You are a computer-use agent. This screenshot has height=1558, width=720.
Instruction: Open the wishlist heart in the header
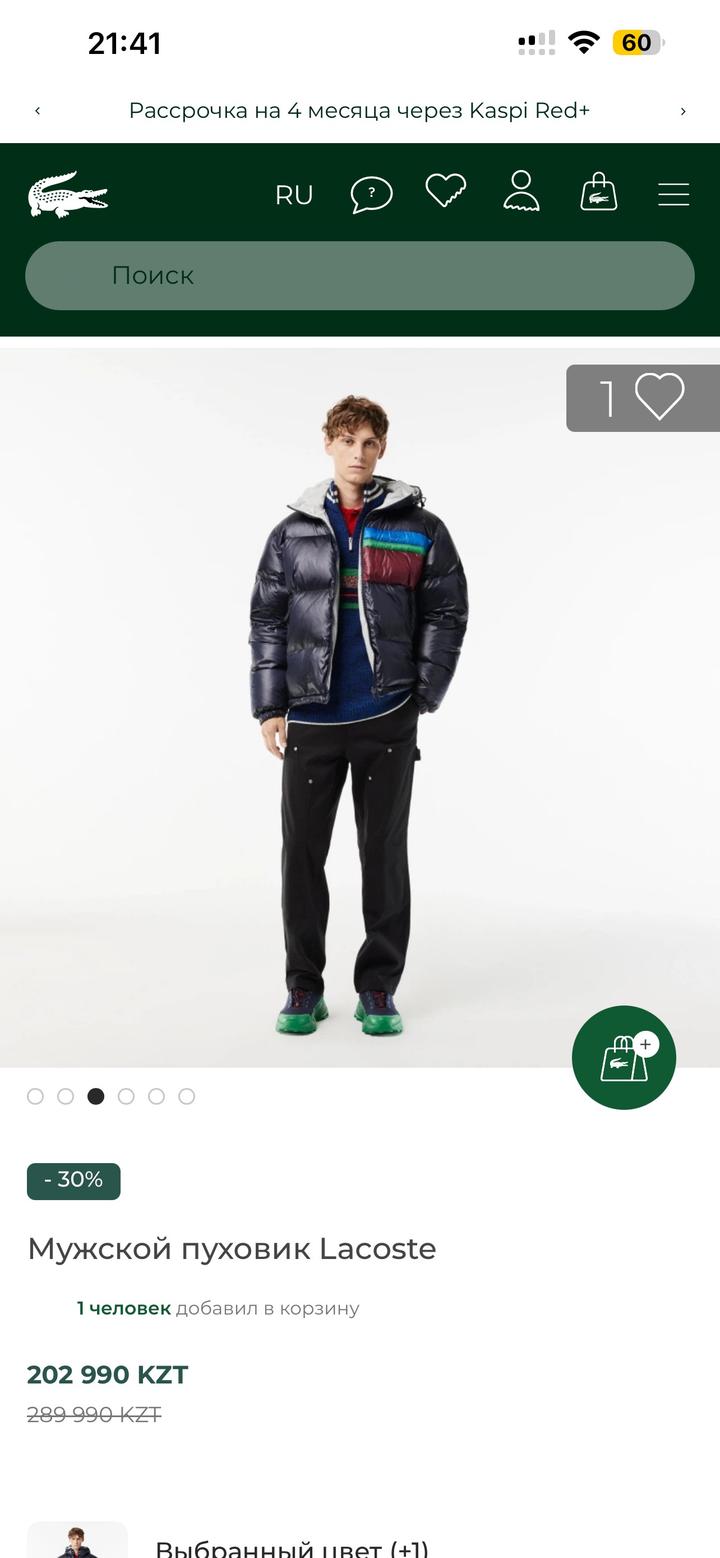pos(446,190)
